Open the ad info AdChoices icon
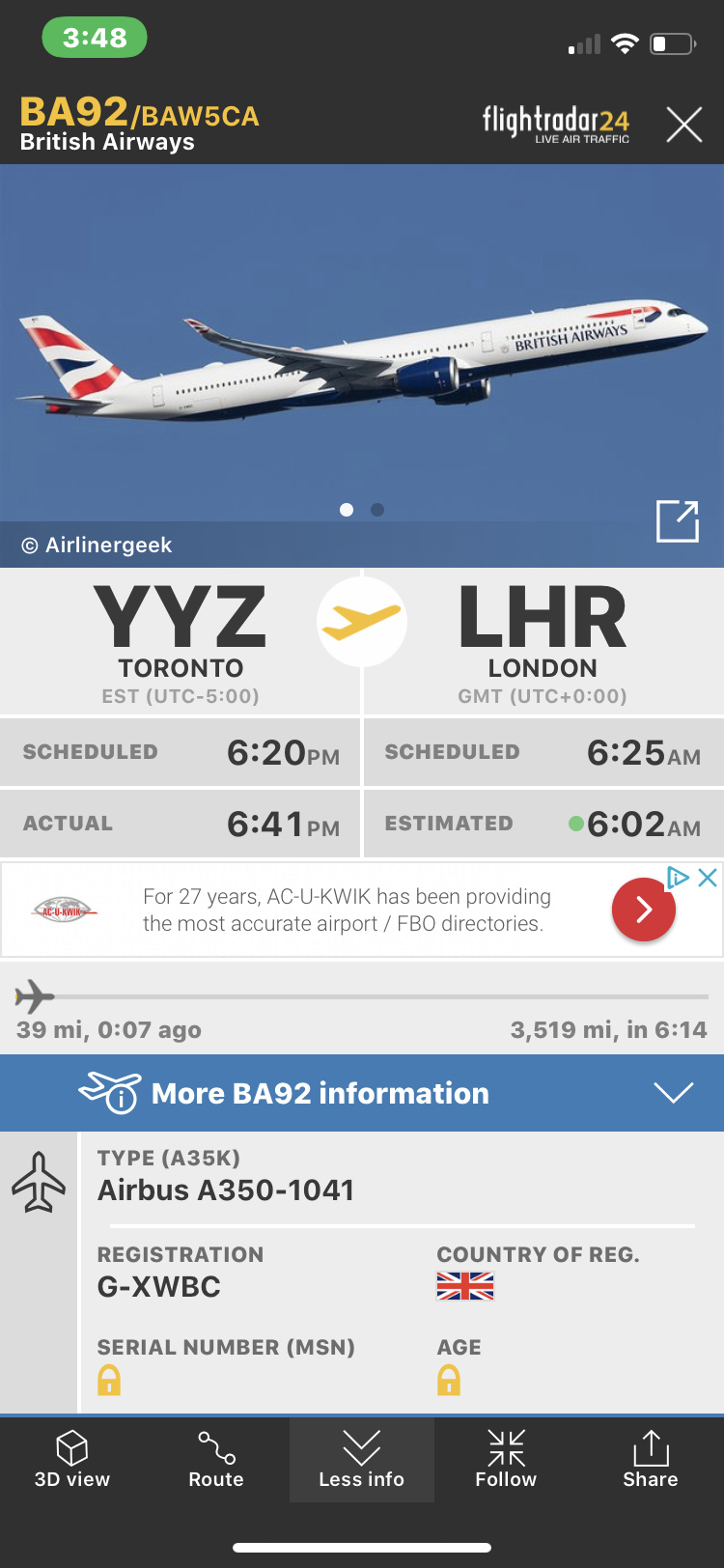 tap(679, 877)
